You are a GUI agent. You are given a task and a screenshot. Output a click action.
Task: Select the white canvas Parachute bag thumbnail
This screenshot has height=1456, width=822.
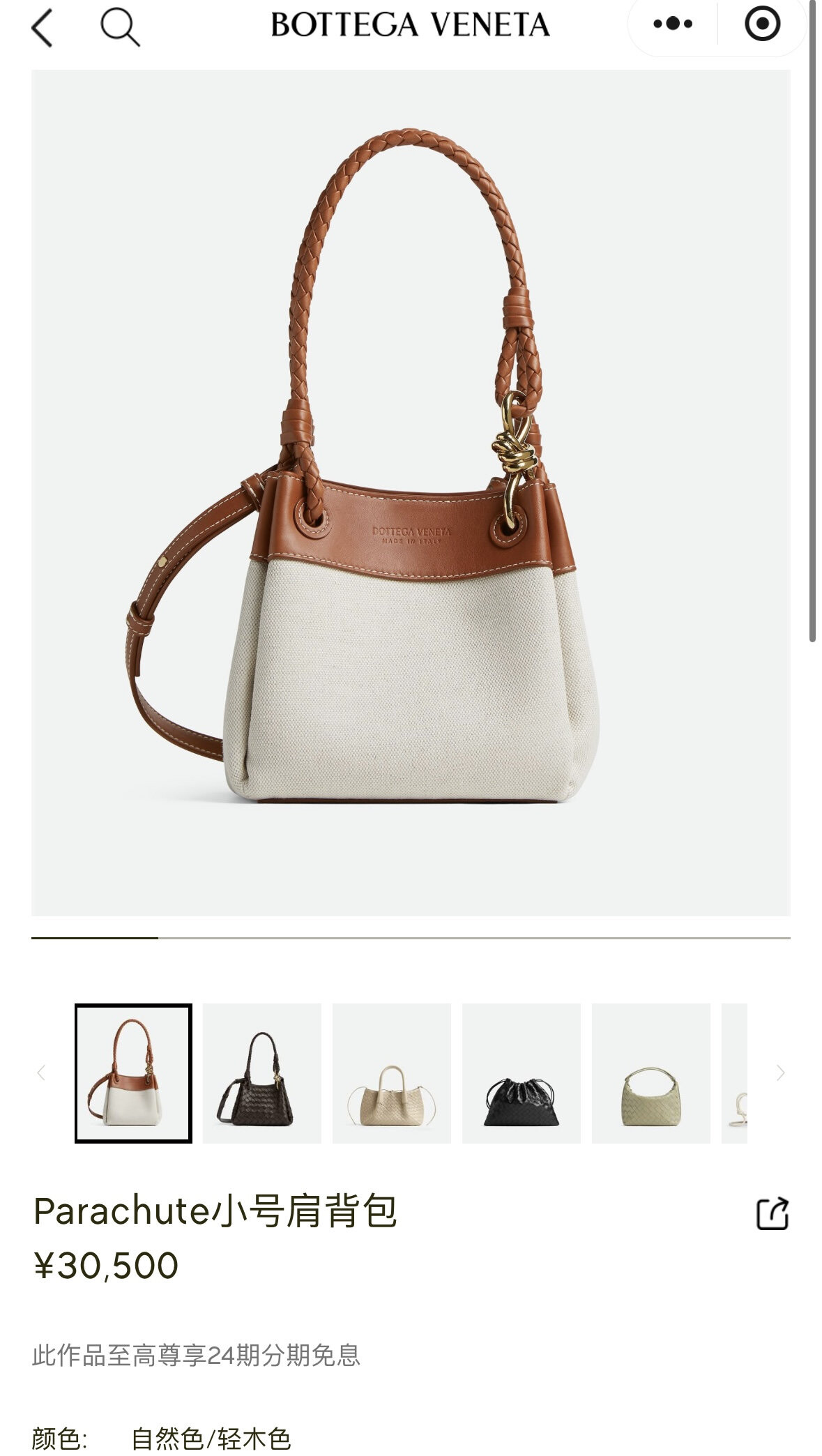click(133, 1072)
